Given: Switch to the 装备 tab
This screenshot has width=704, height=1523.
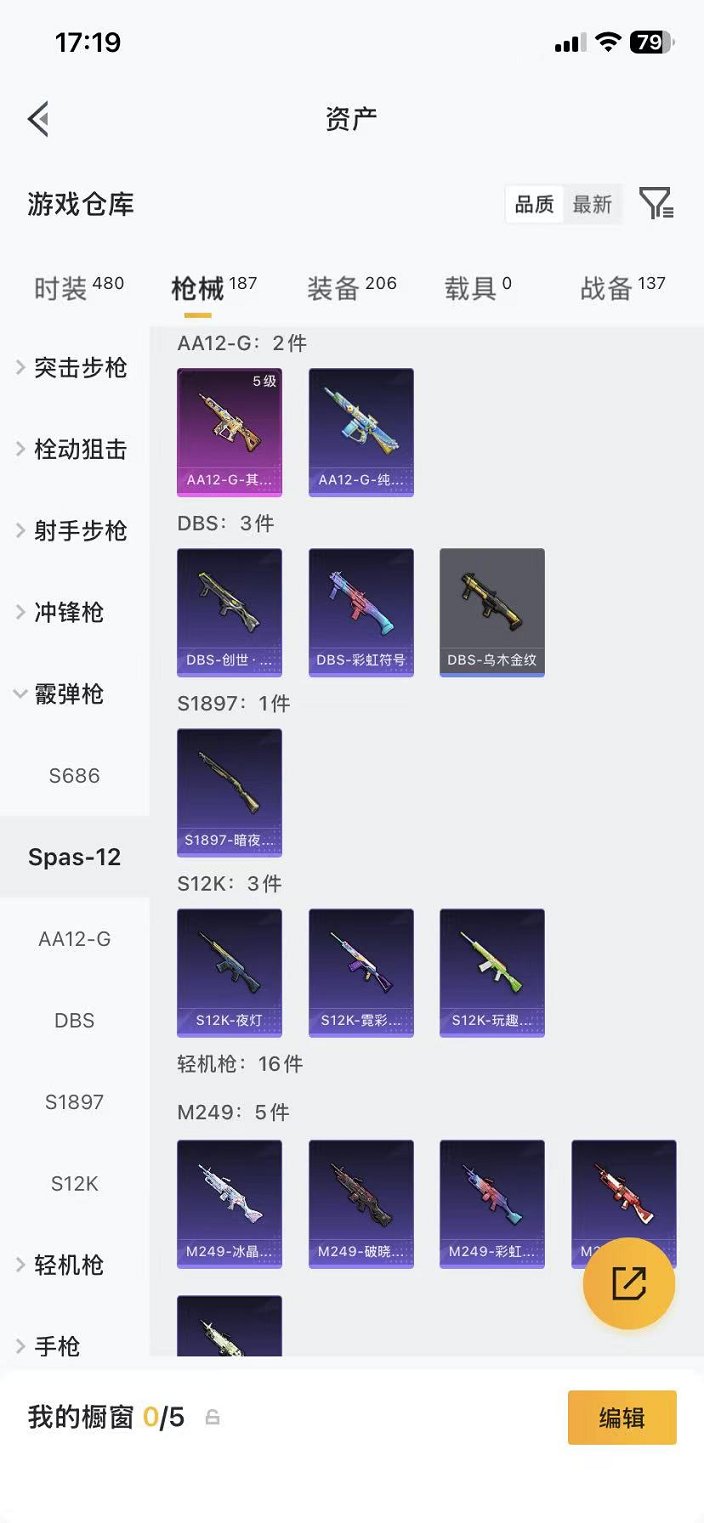Looking at the screenshot, I should pyautogui.click(x=351, y=288).
